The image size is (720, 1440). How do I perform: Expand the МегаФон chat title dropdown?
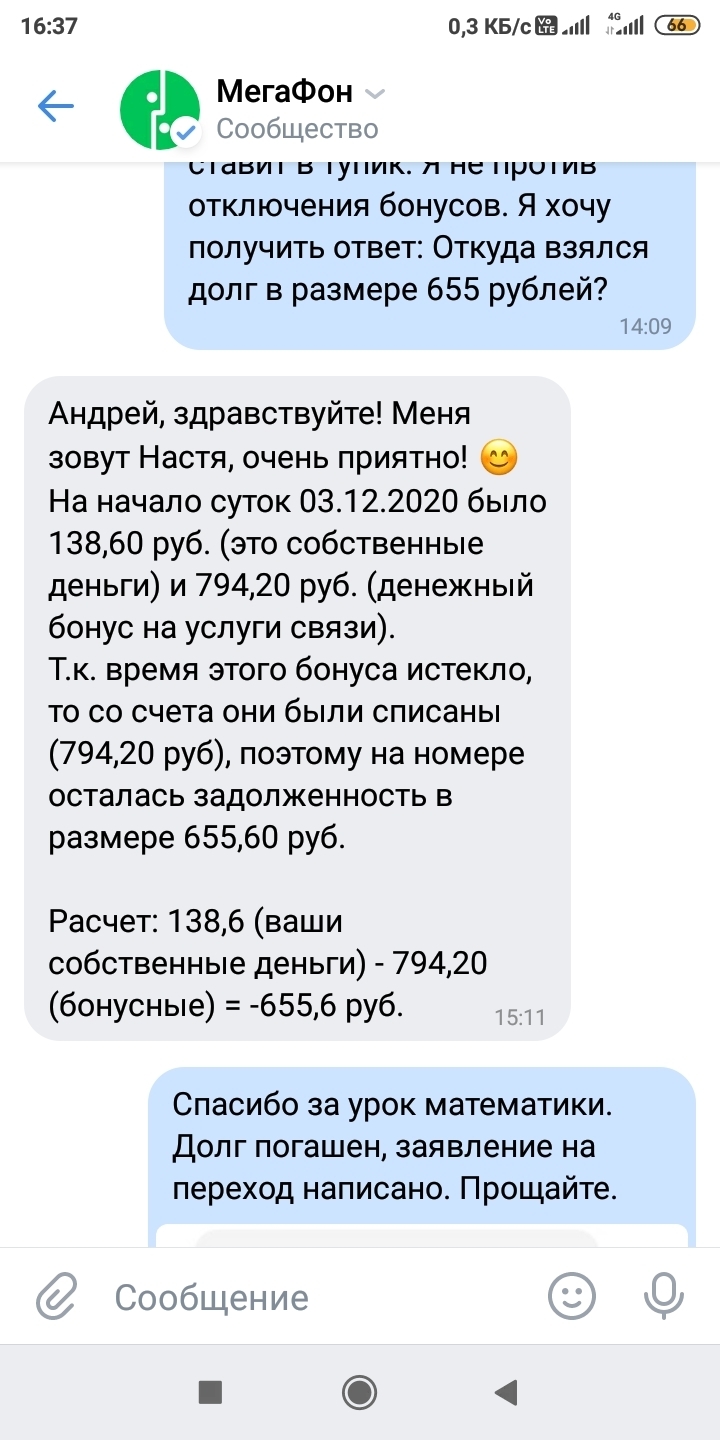pos(376,94)
